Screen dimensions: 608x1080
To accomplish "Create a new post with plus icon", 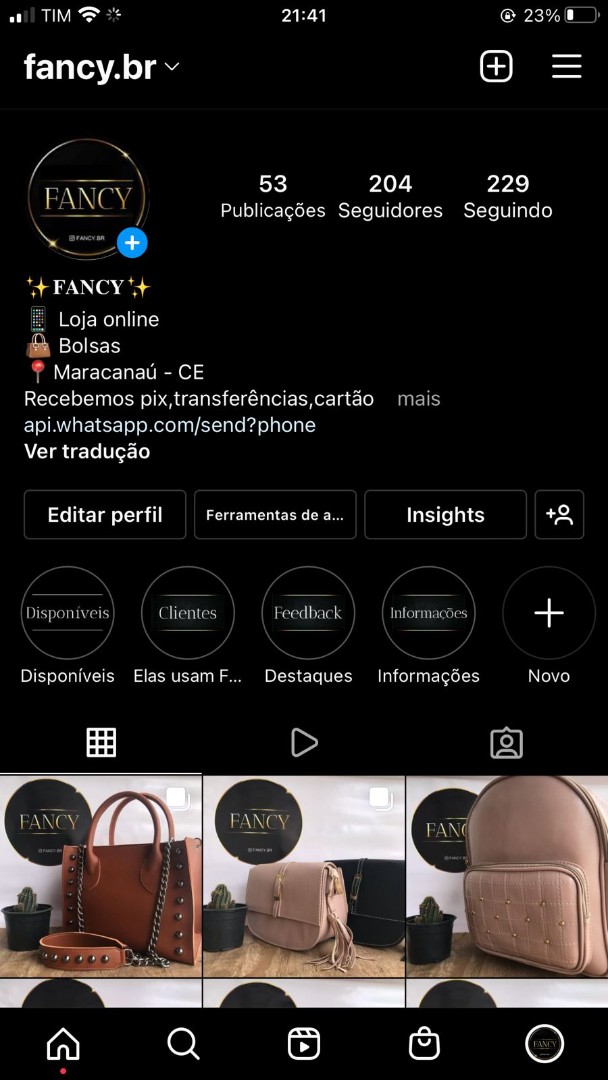I will click(x=496, y=67).
